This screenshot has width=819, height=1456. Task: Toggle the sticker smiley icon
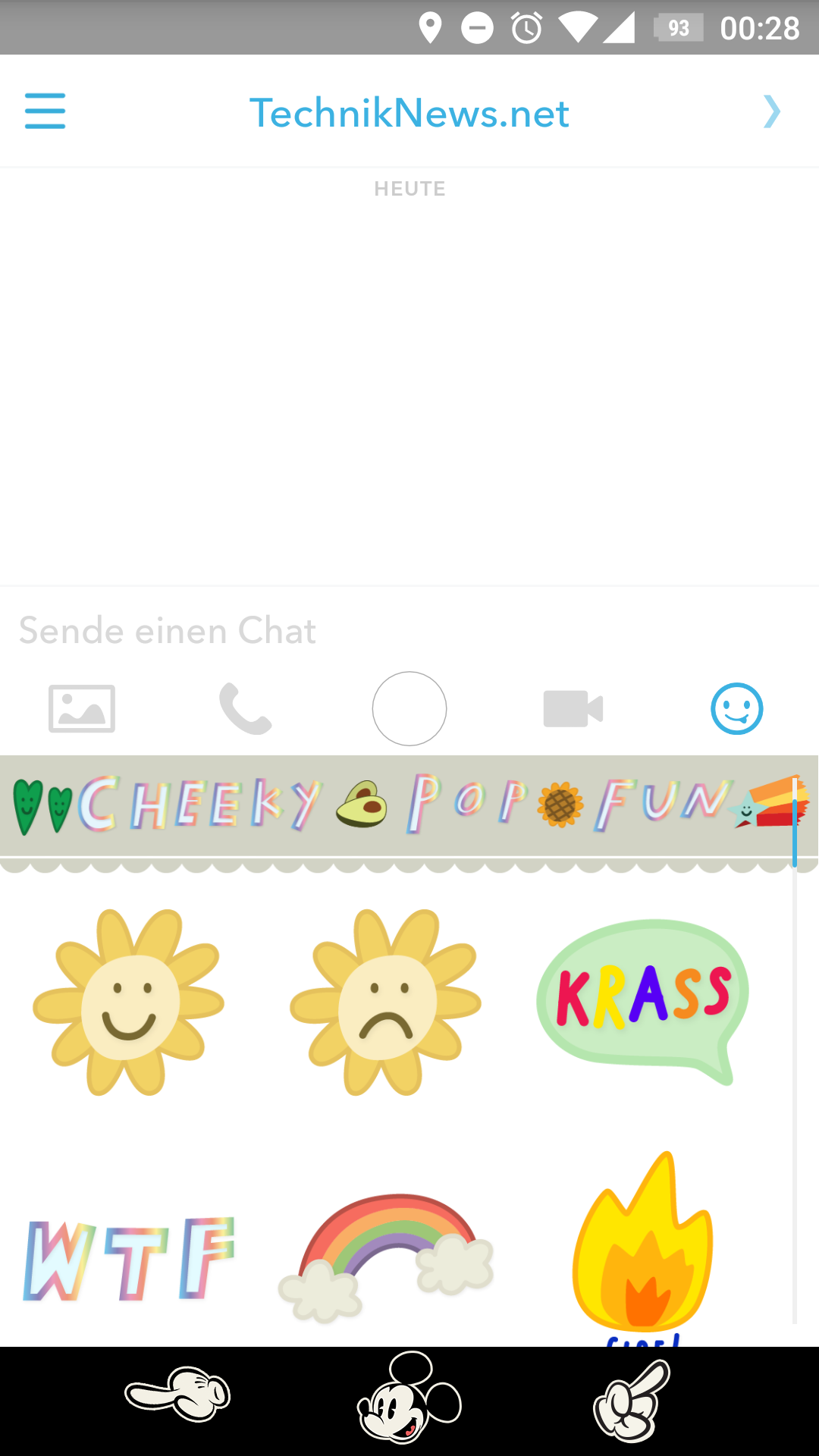point(737,709)
